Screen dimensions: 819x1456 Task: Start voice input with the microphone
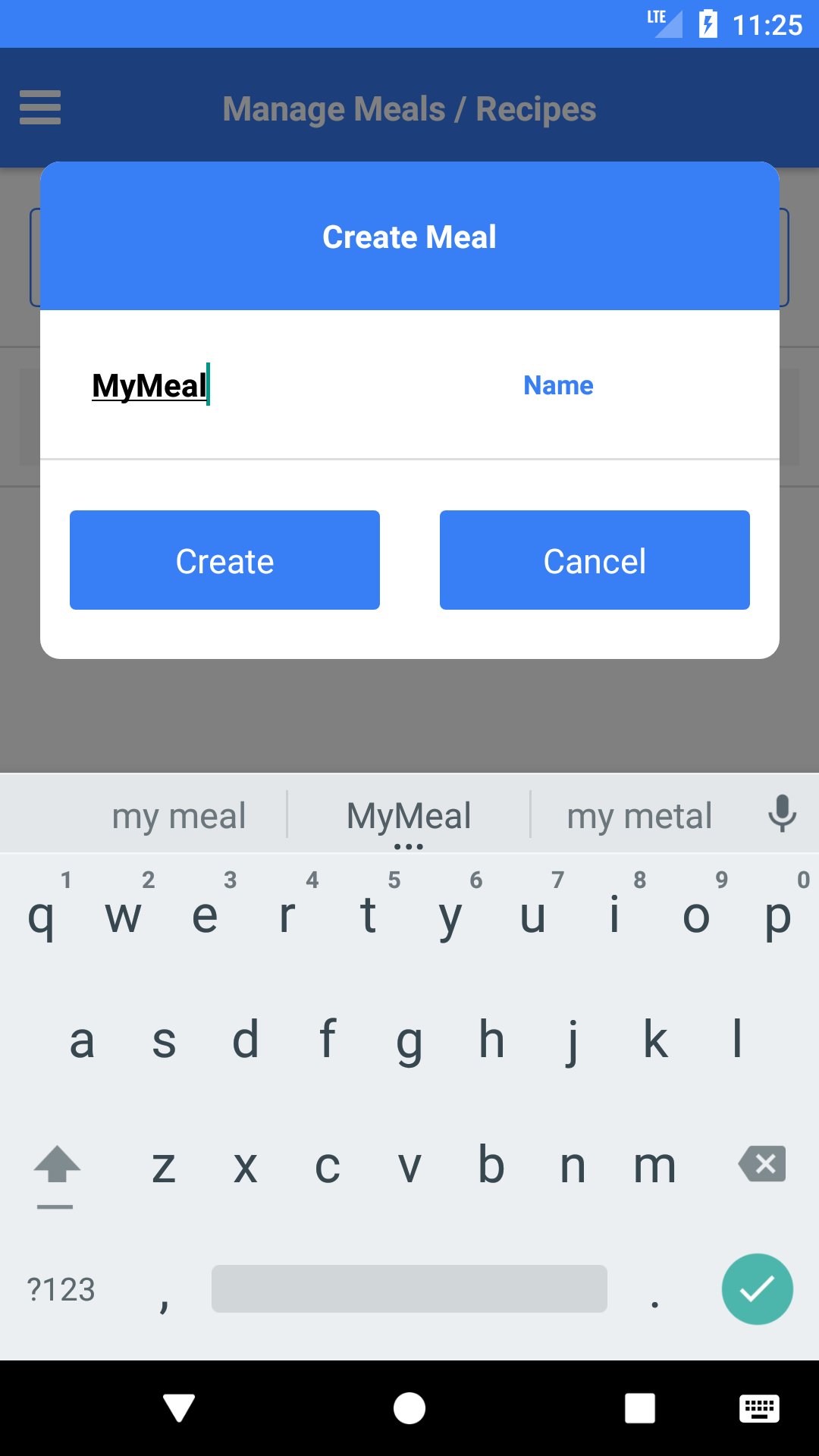[782, 814]
